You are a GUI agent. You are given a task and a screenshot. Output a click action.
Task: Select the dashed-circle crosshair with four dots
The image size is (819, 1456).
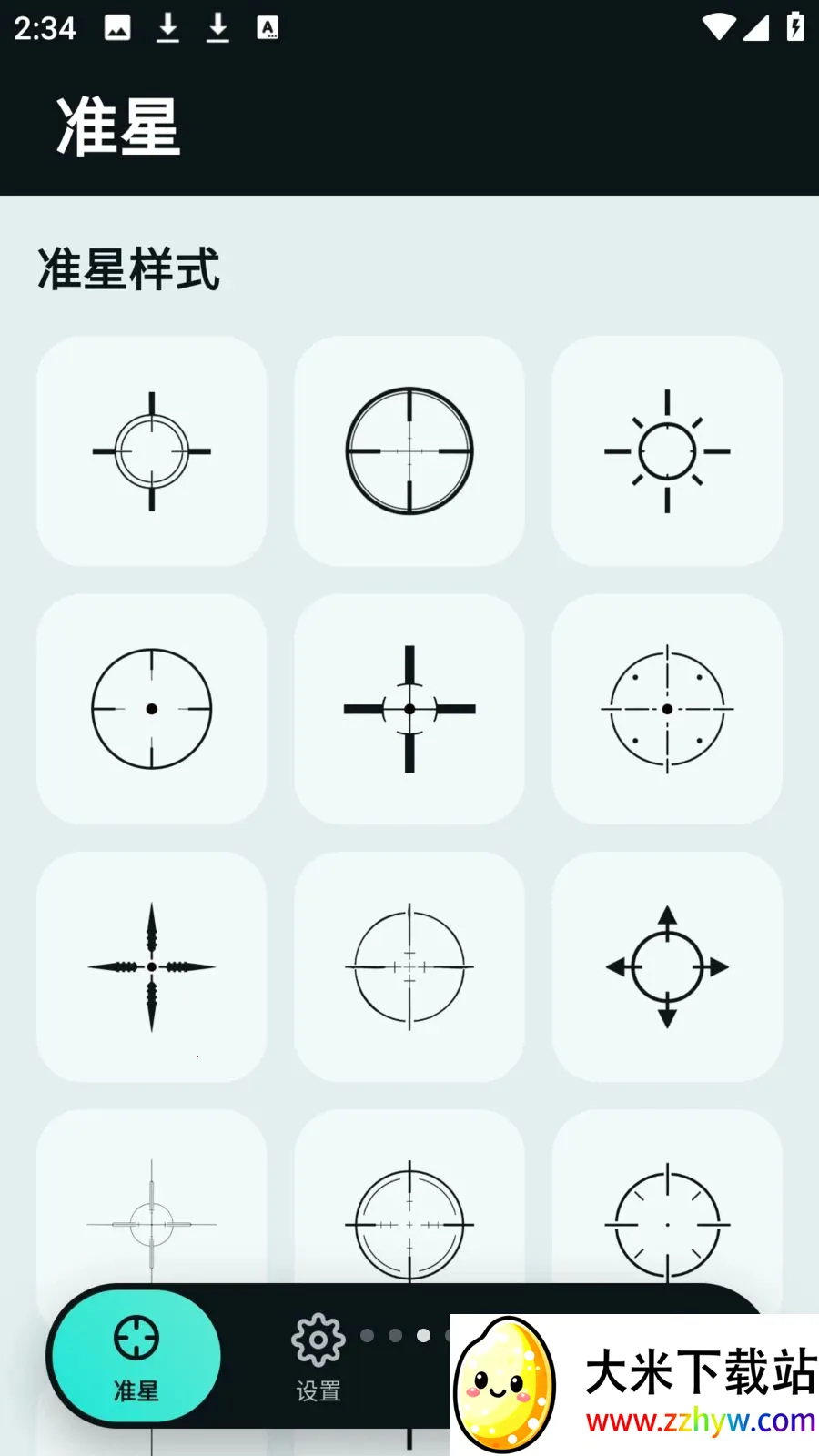point(667,709)
